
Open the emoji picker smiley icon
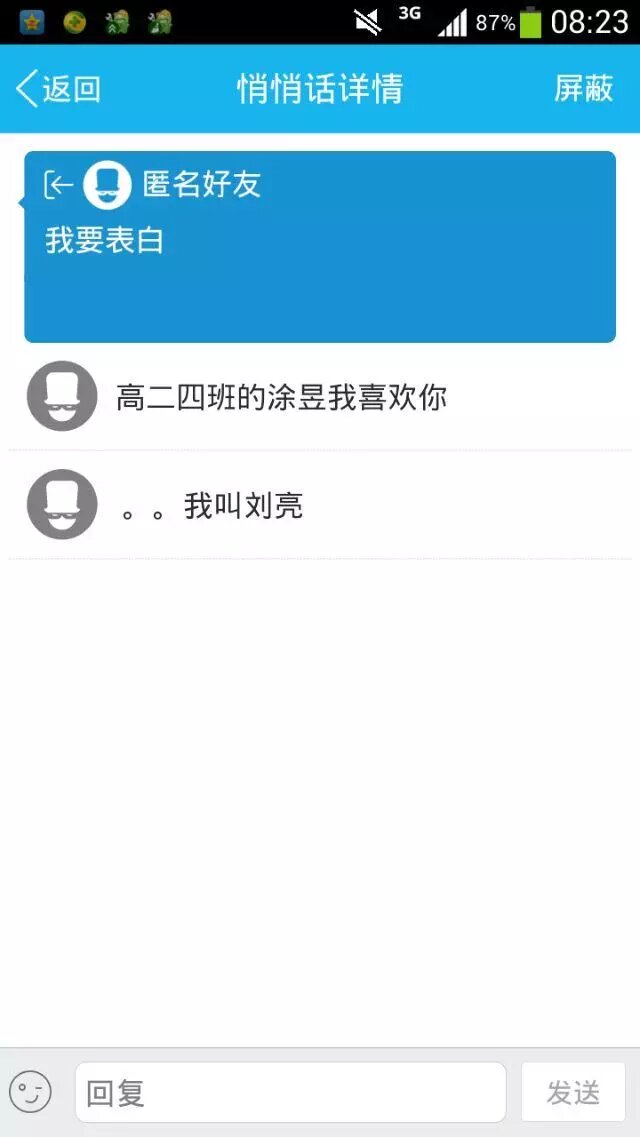(30, 1092)
